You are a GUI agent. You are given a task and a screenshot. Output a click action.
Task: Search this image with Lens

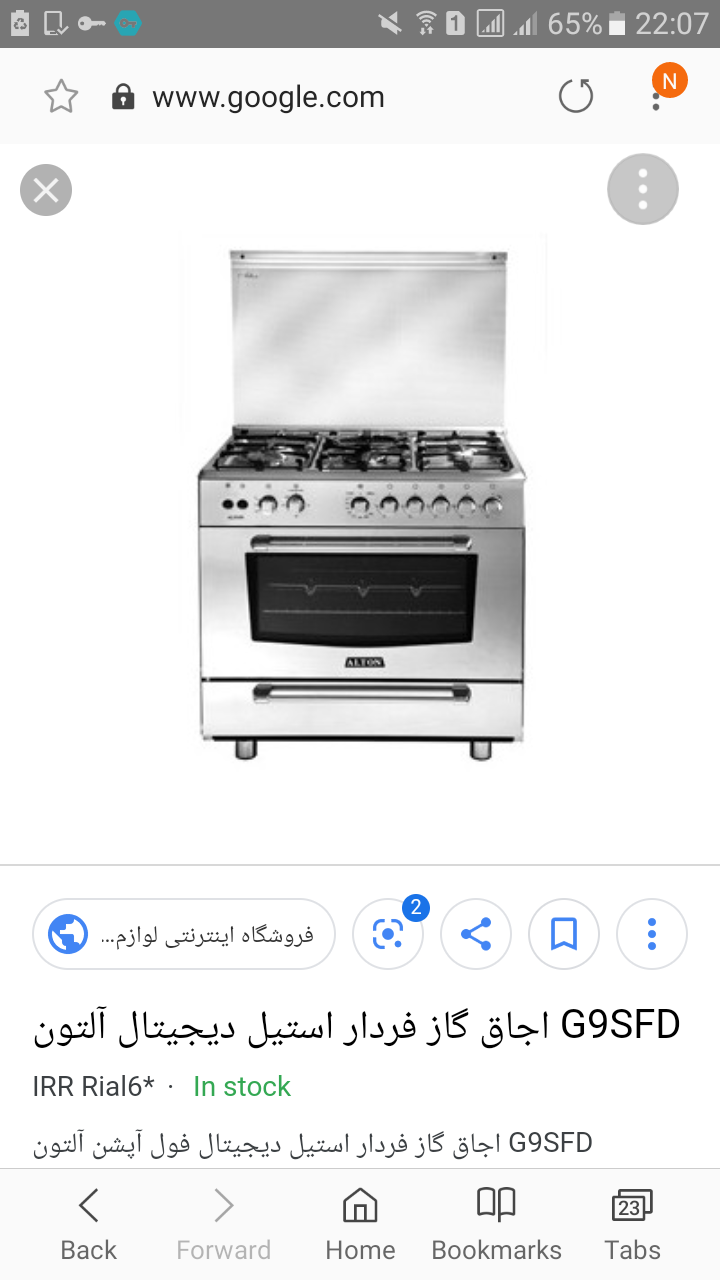[x=388, y=935]
